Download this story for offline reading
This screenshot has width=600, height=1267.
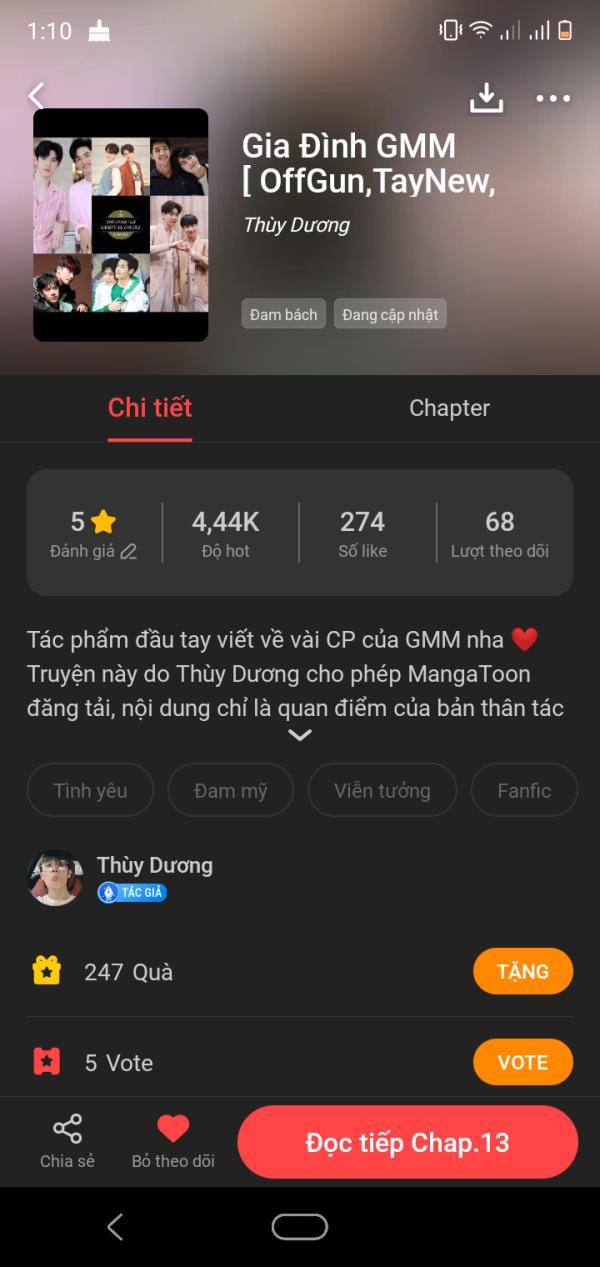click(x=486, y=97)
